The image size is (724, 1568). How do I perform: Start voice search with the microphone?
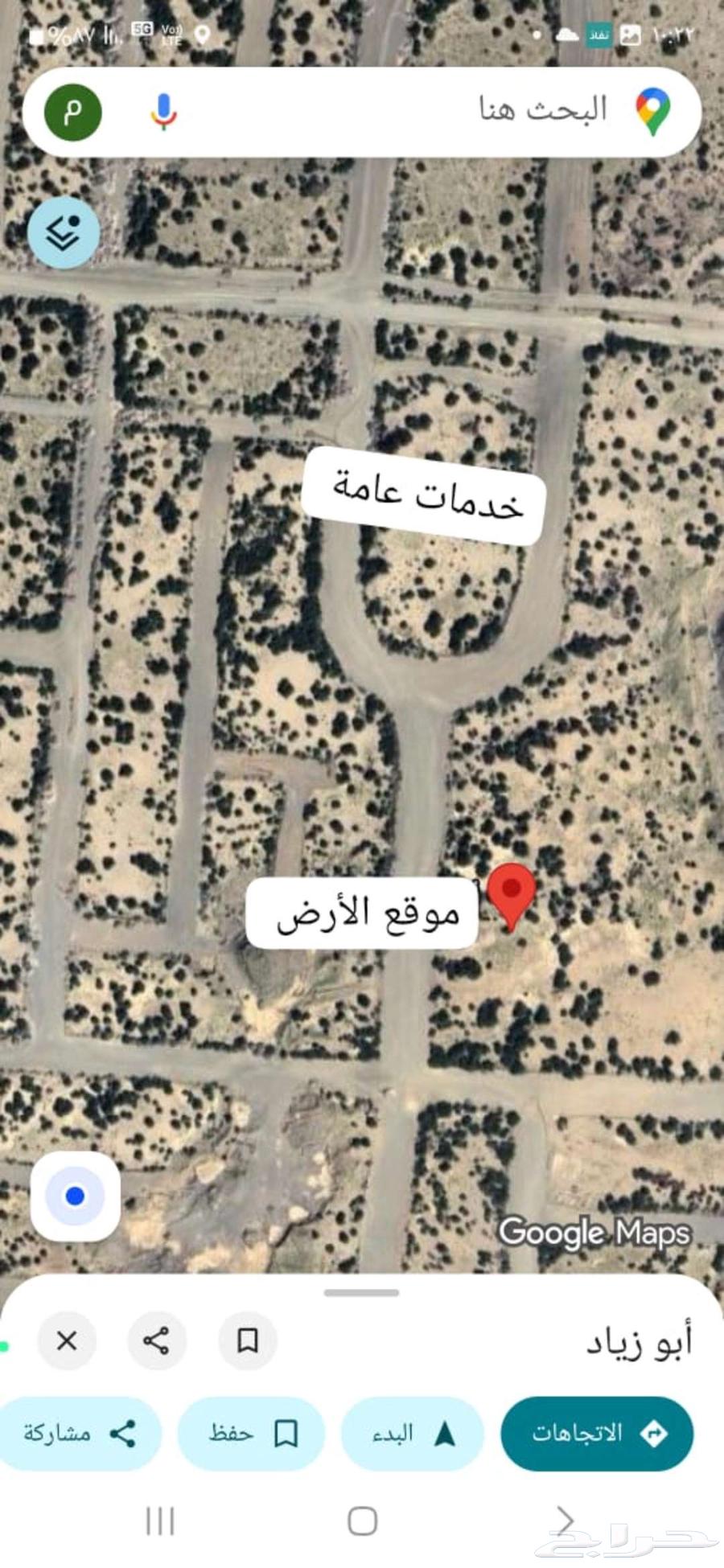[x=163, y=111]
